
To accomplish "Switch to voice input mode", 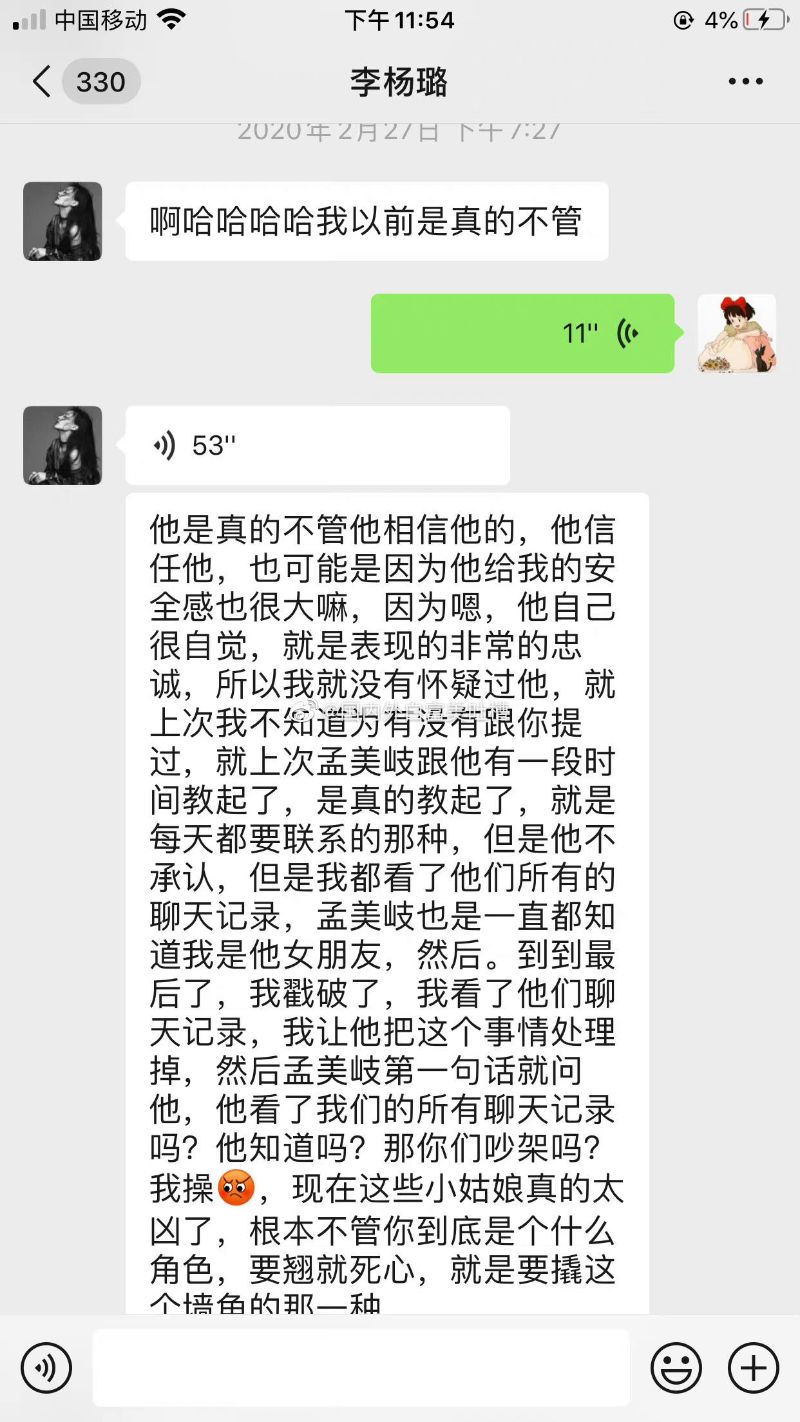I will click(x=46, y=1367).
